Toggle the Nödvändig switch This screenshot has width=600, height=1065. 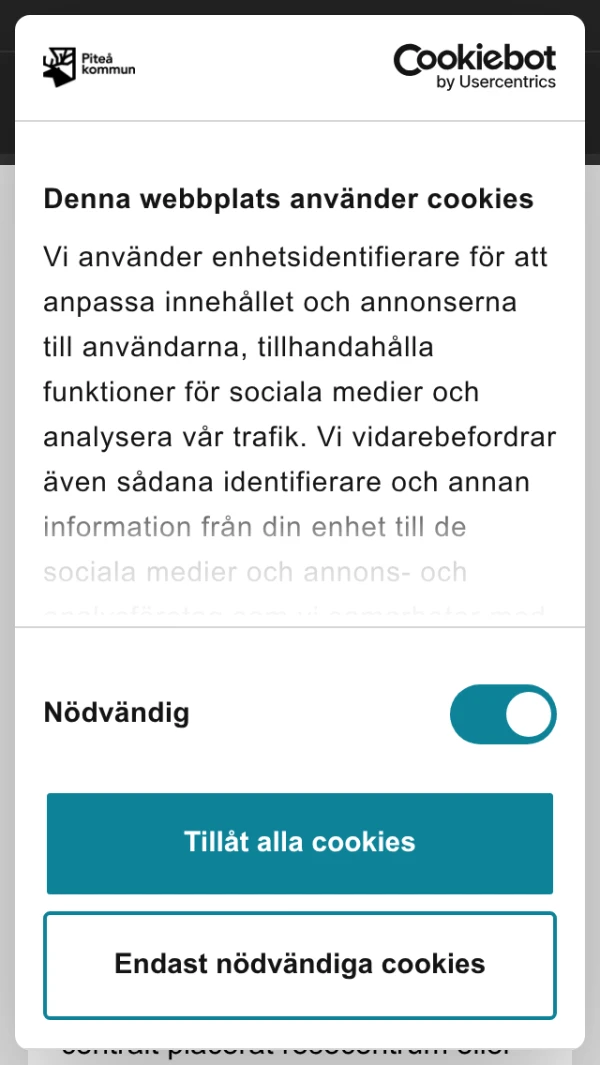(x=503, y=714)
